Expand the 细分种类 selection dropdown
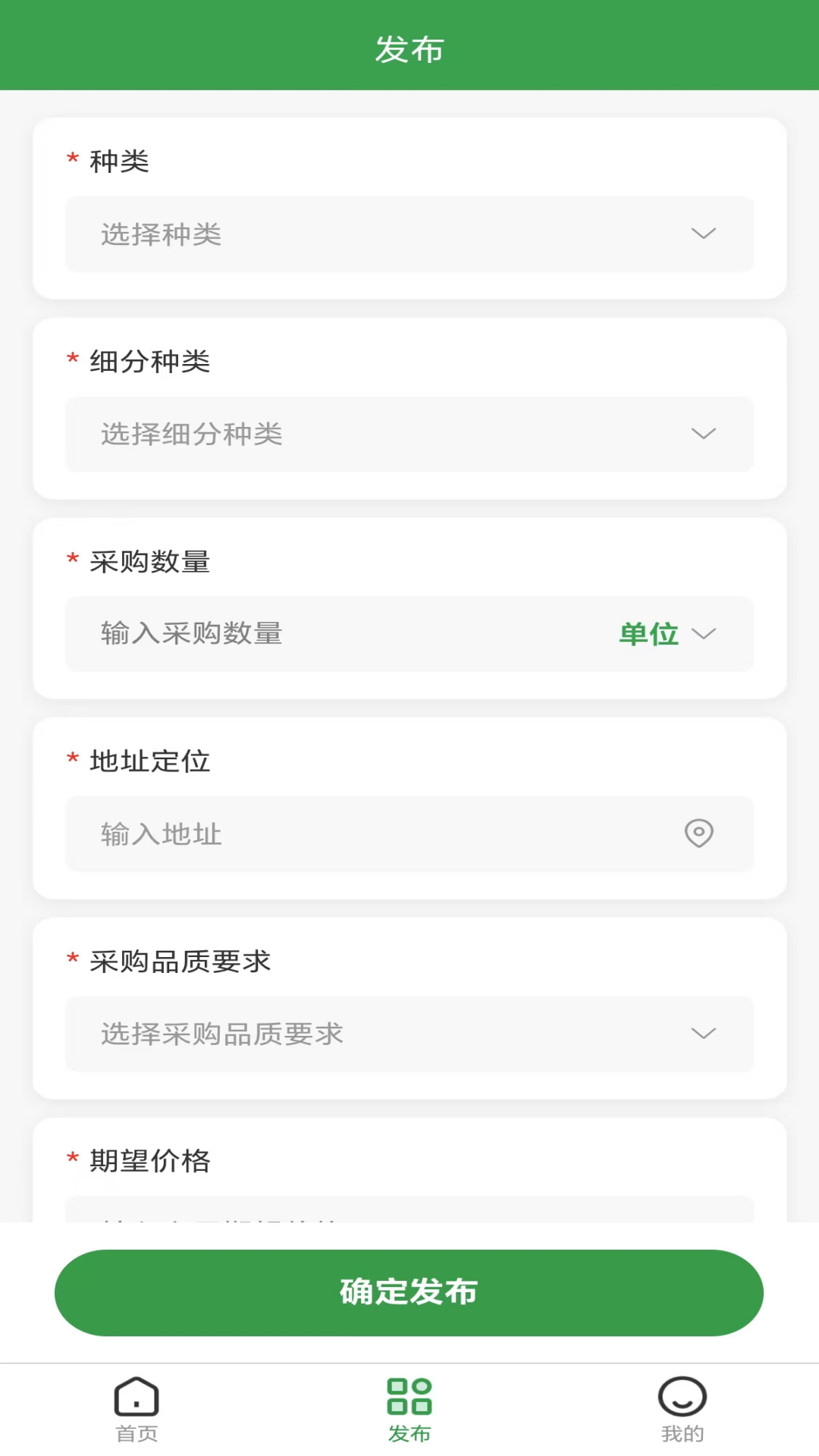This screenshot has height=1456, width=819. click(409, 434)
